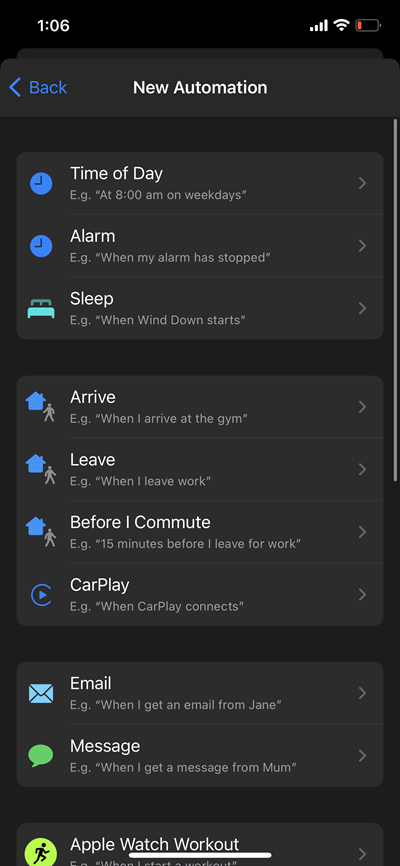Image resolution: width=400 pixels, height=866 pixels.
Task: Open the Time of Day trigger
Action: (200, 183)
